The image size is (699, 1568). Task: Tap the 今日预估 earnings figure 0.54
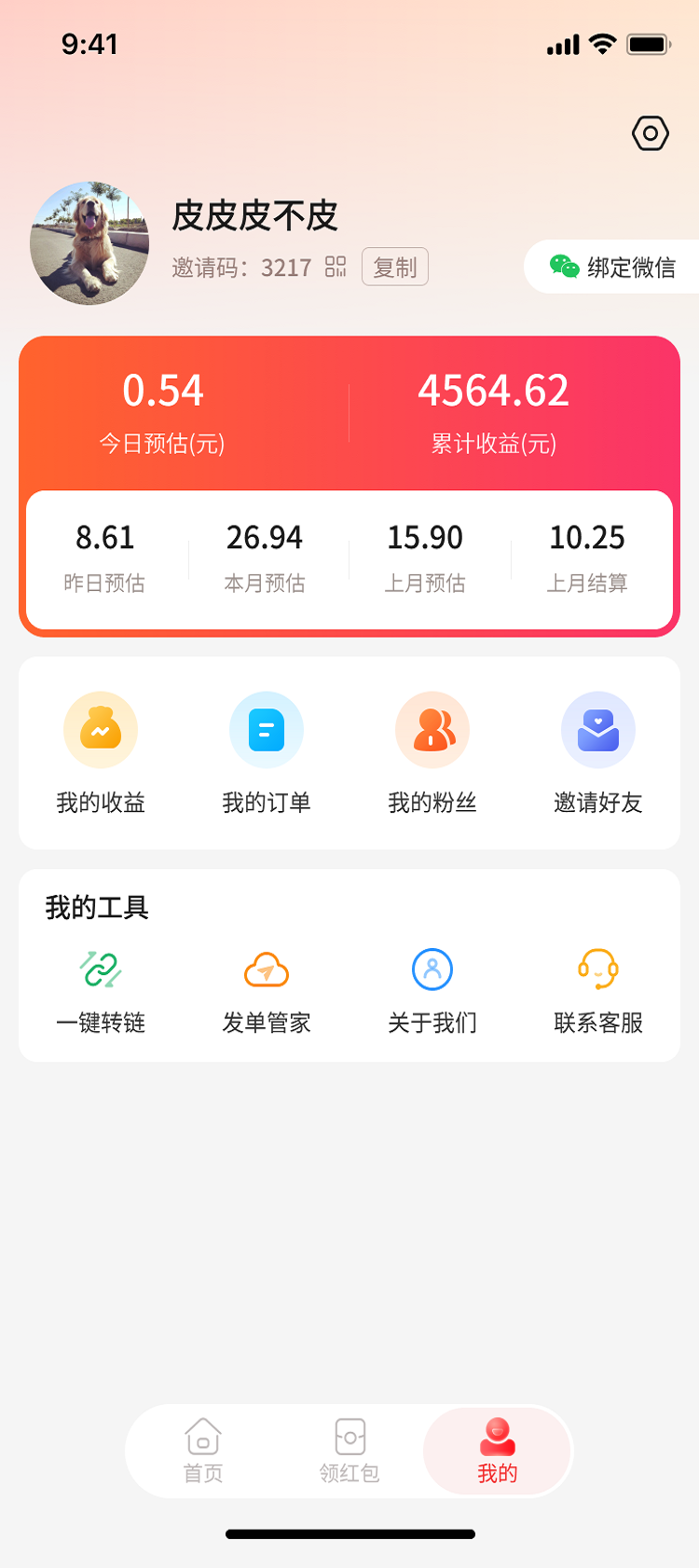pyautogui.click(x=166, y=392)
